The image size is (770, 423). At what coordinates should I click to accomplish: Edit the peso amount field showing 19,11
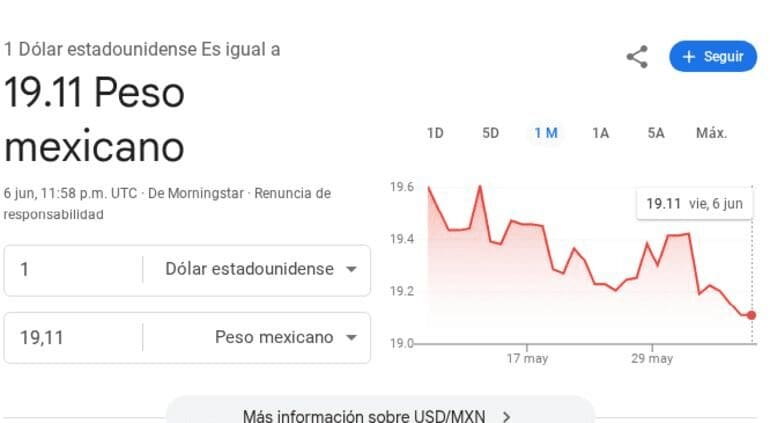(x=75, y=338)
